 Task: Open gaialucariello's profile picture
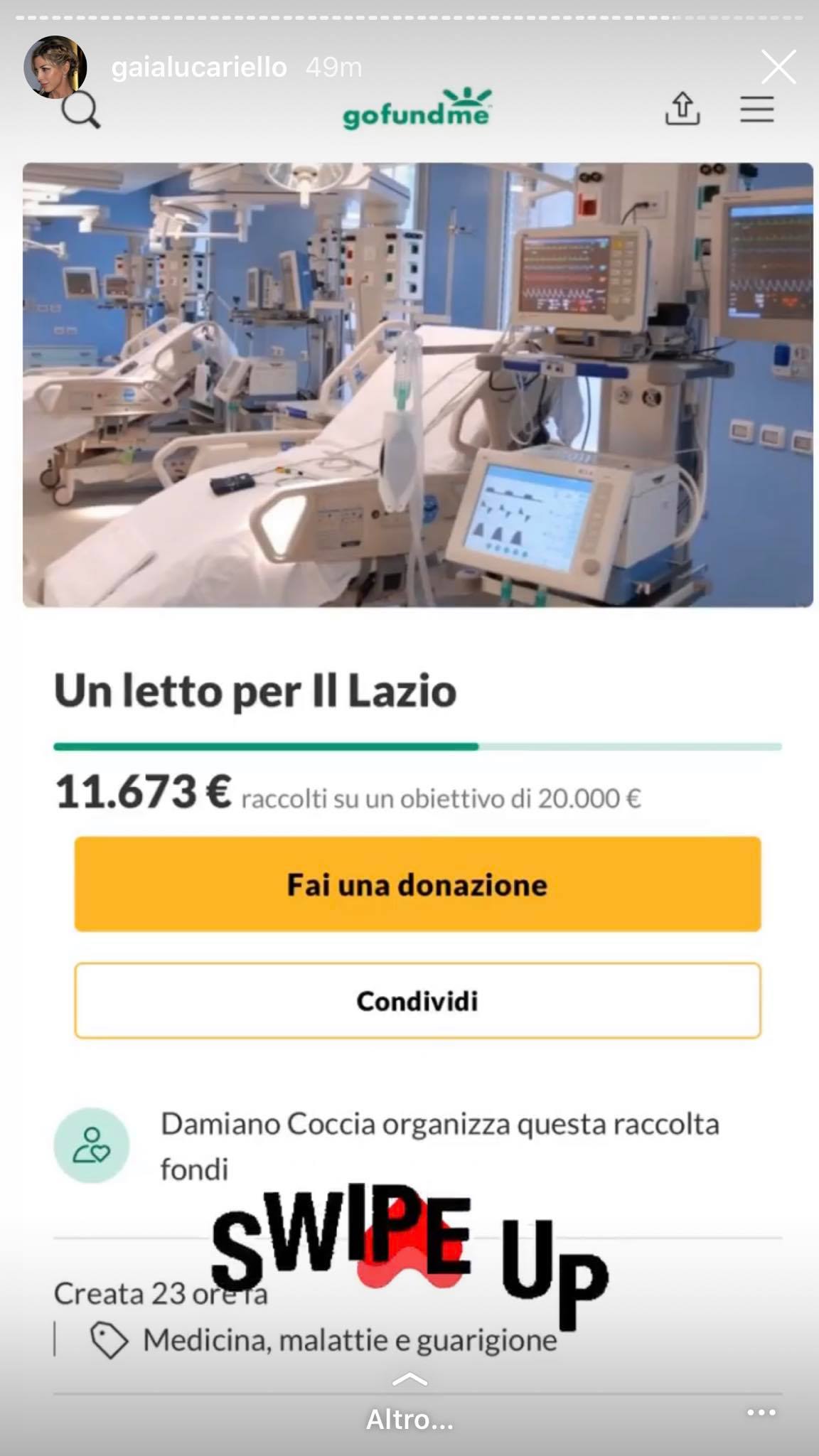point(55,67)
